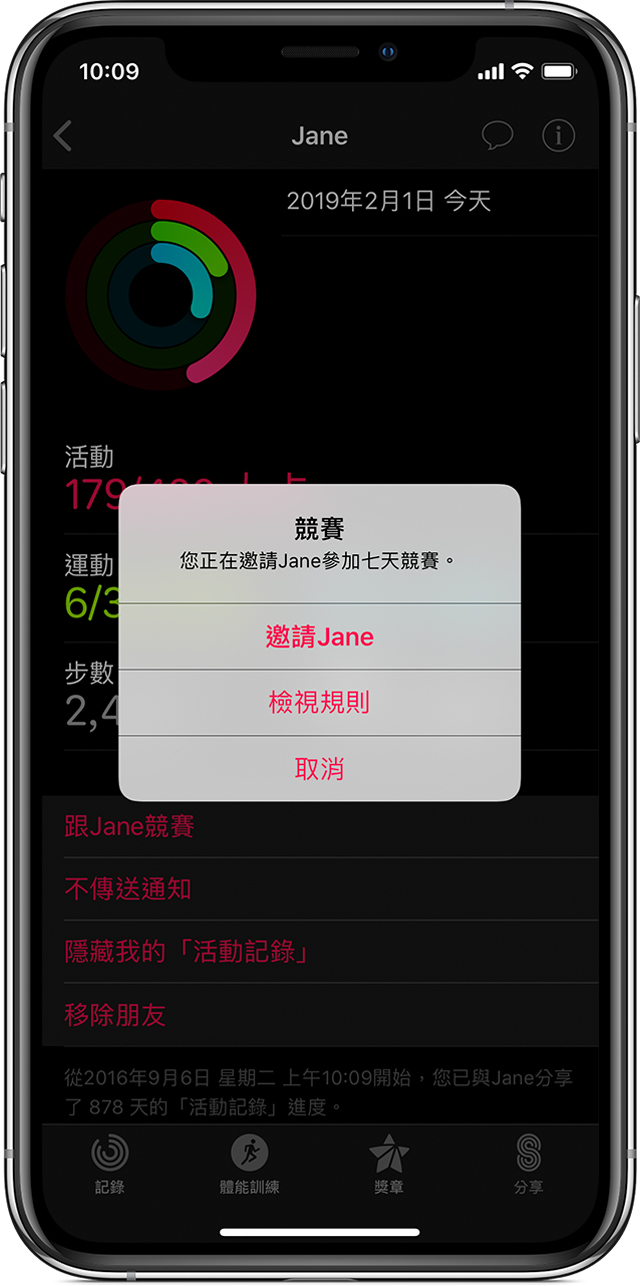
Task: Tap 移除朋友 to remove Jane
Action: 115,1015
